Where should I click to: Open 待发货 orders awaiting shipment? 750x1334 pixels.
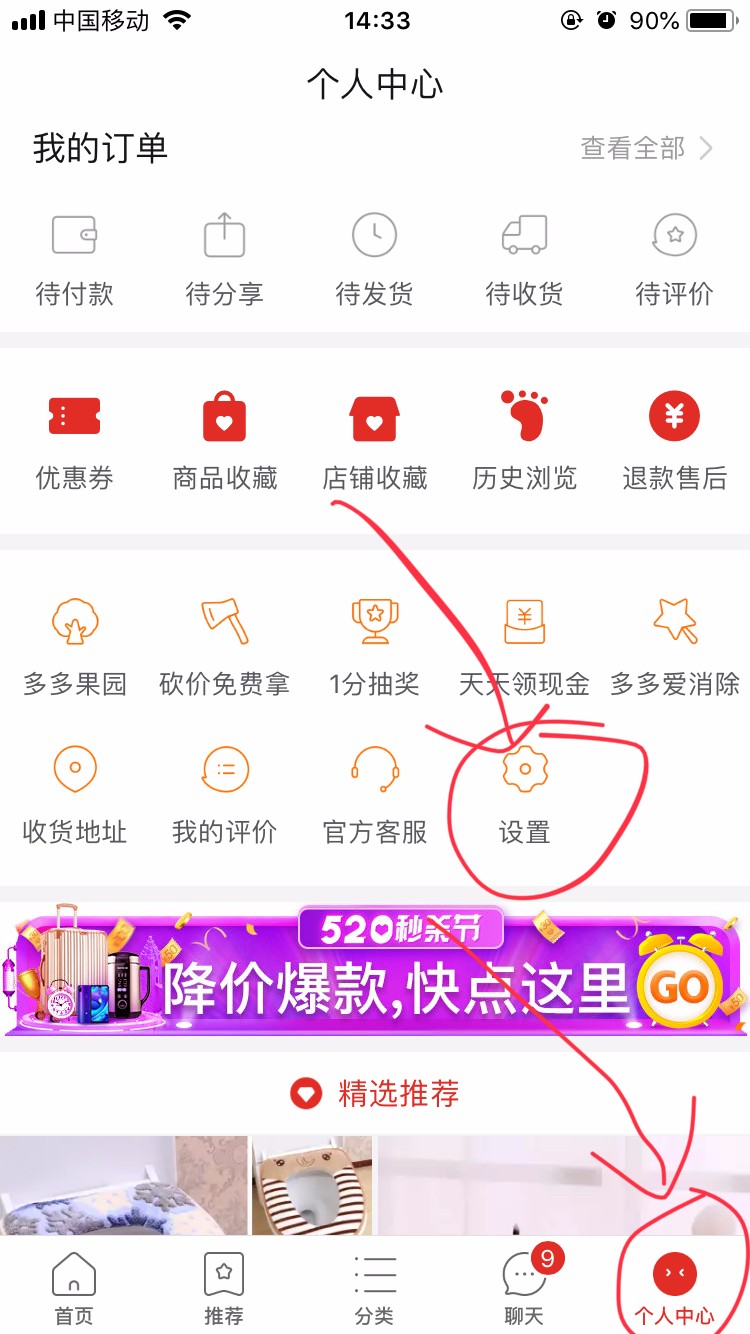click(375, 258)
